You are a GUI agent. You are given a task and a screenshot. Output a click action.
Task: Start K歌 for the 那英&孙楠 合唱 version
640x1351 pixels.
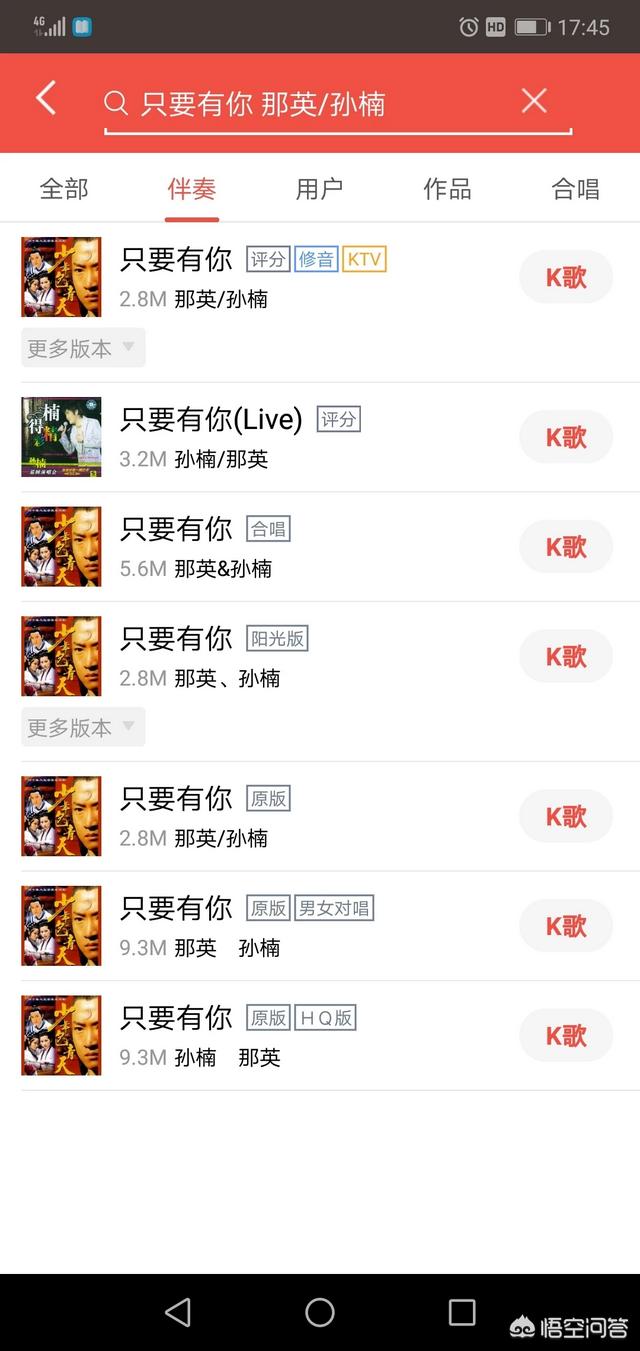pyautogui.click(x=566, y=547)
